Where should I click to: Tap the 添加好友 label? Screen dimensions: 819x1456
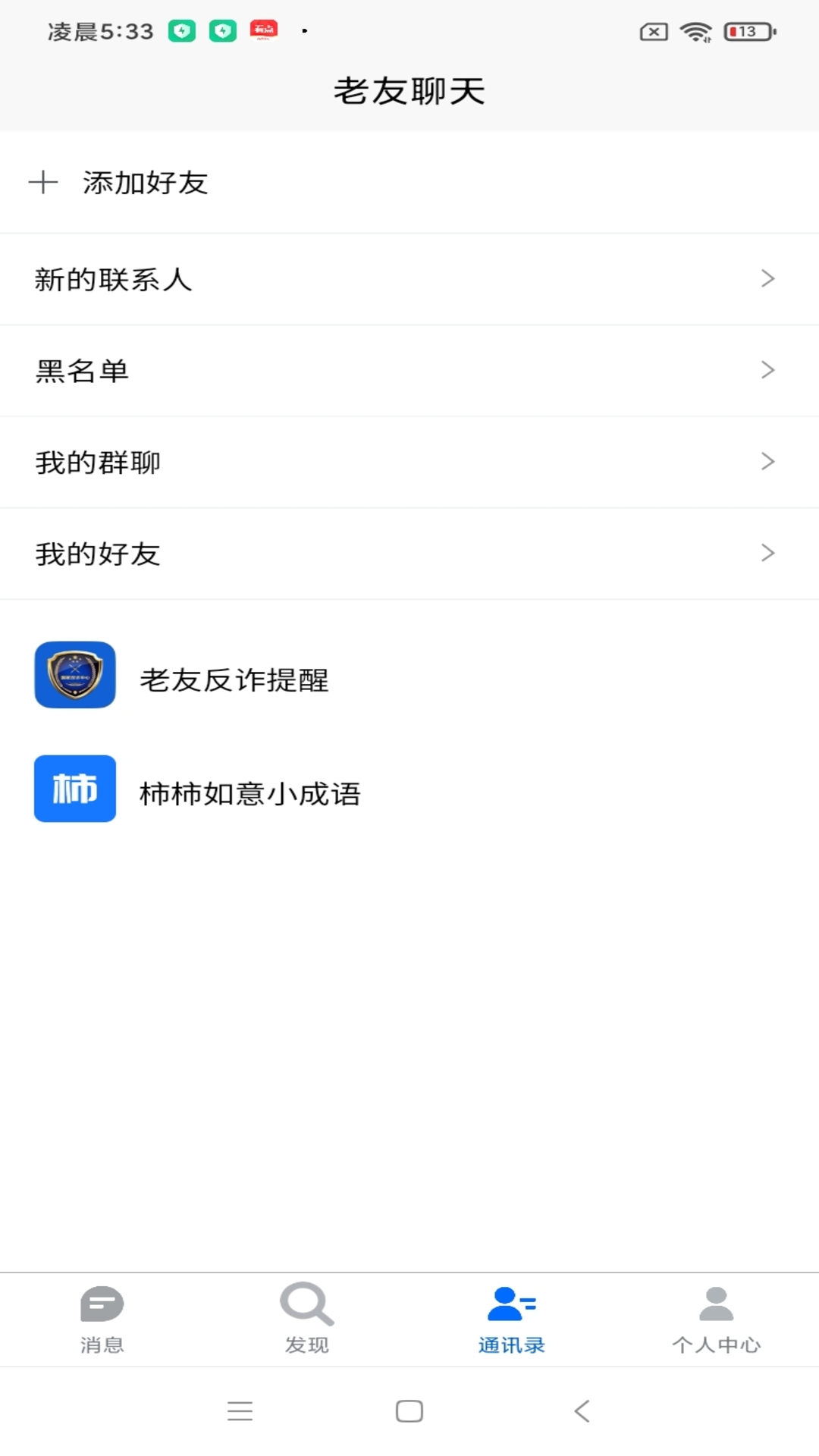pos(145,182)
